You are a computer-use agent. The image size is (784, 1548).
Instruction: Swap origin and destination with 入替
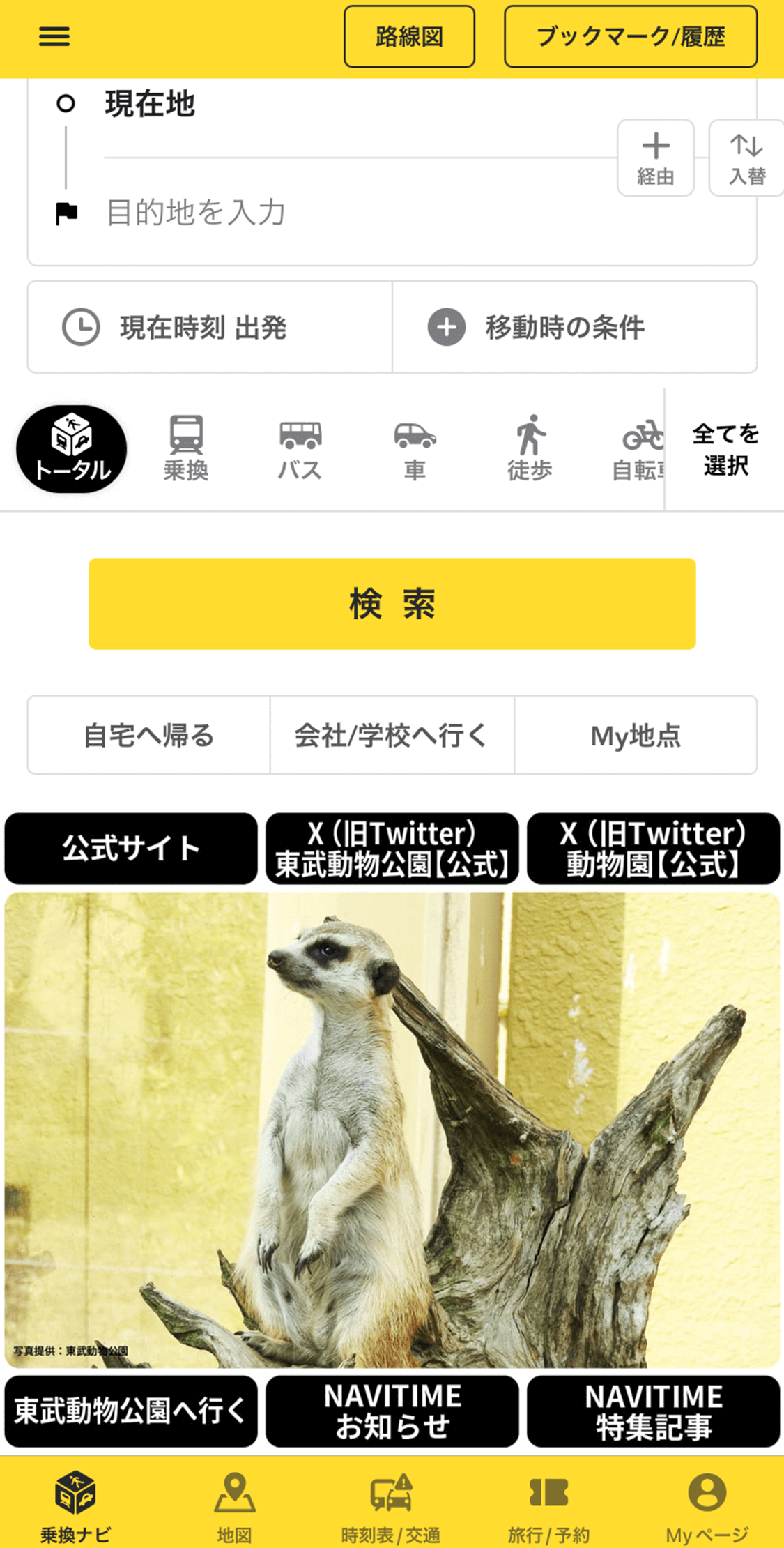tap(746, 158)
